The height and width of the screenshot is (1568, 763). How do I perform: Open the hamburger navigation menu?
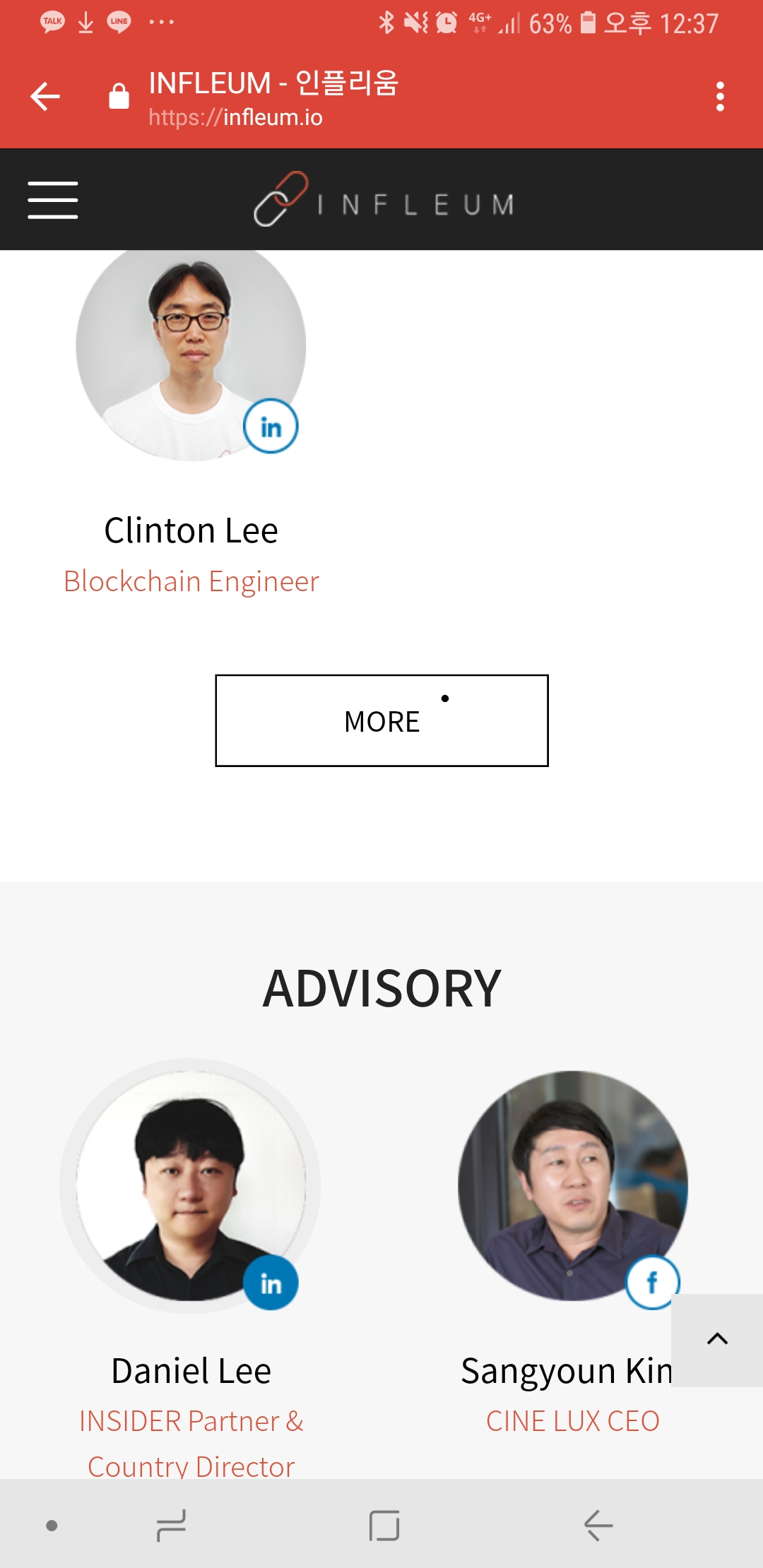point(53,200)
